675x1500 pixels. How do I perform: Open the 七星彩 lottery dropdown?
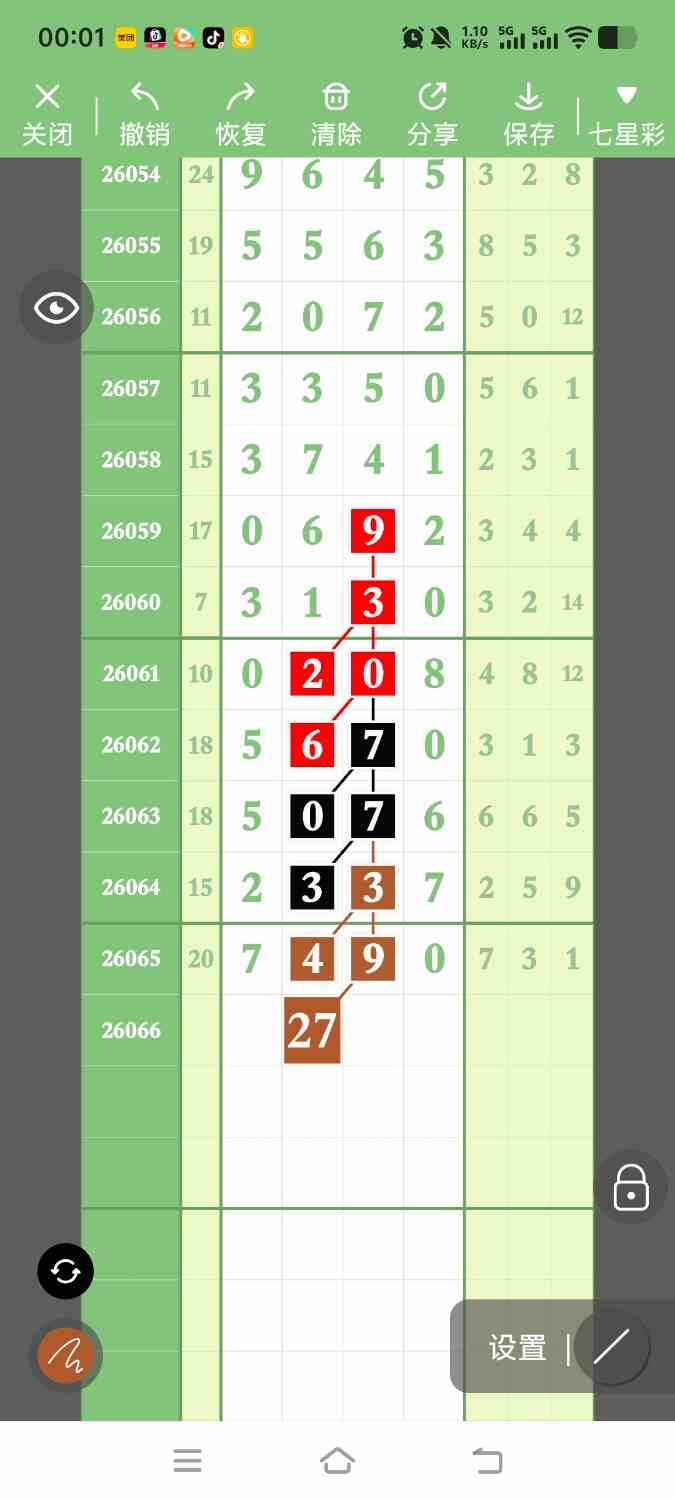pyautogui.click(x=627, y=114)
